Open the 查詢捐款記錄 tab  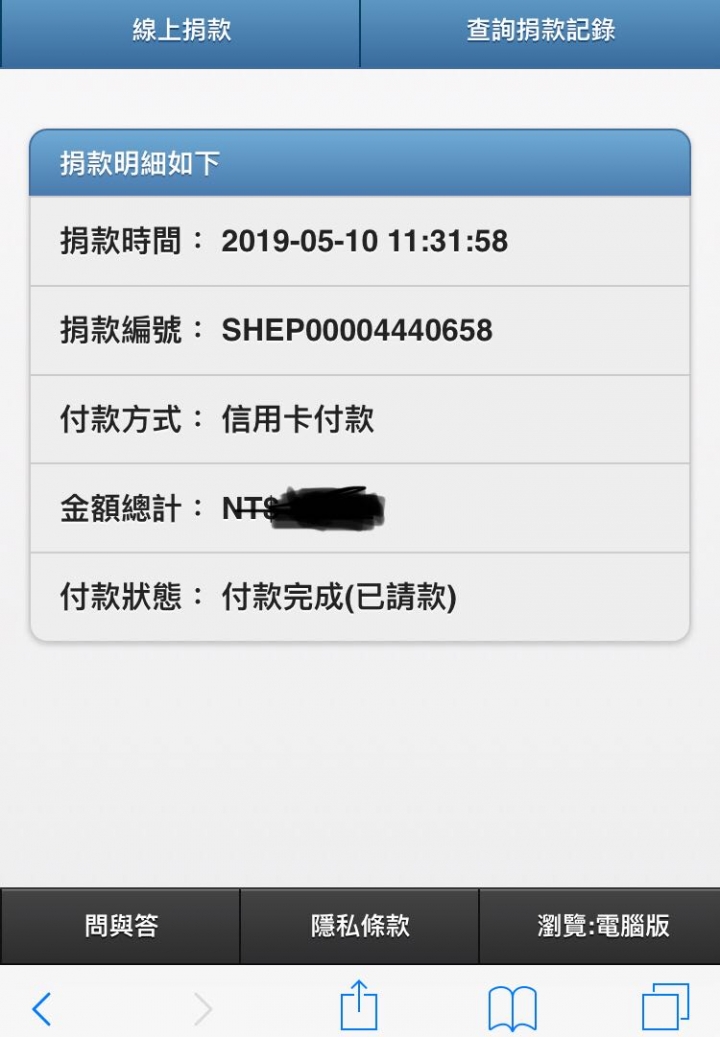[x=540, y=31]
